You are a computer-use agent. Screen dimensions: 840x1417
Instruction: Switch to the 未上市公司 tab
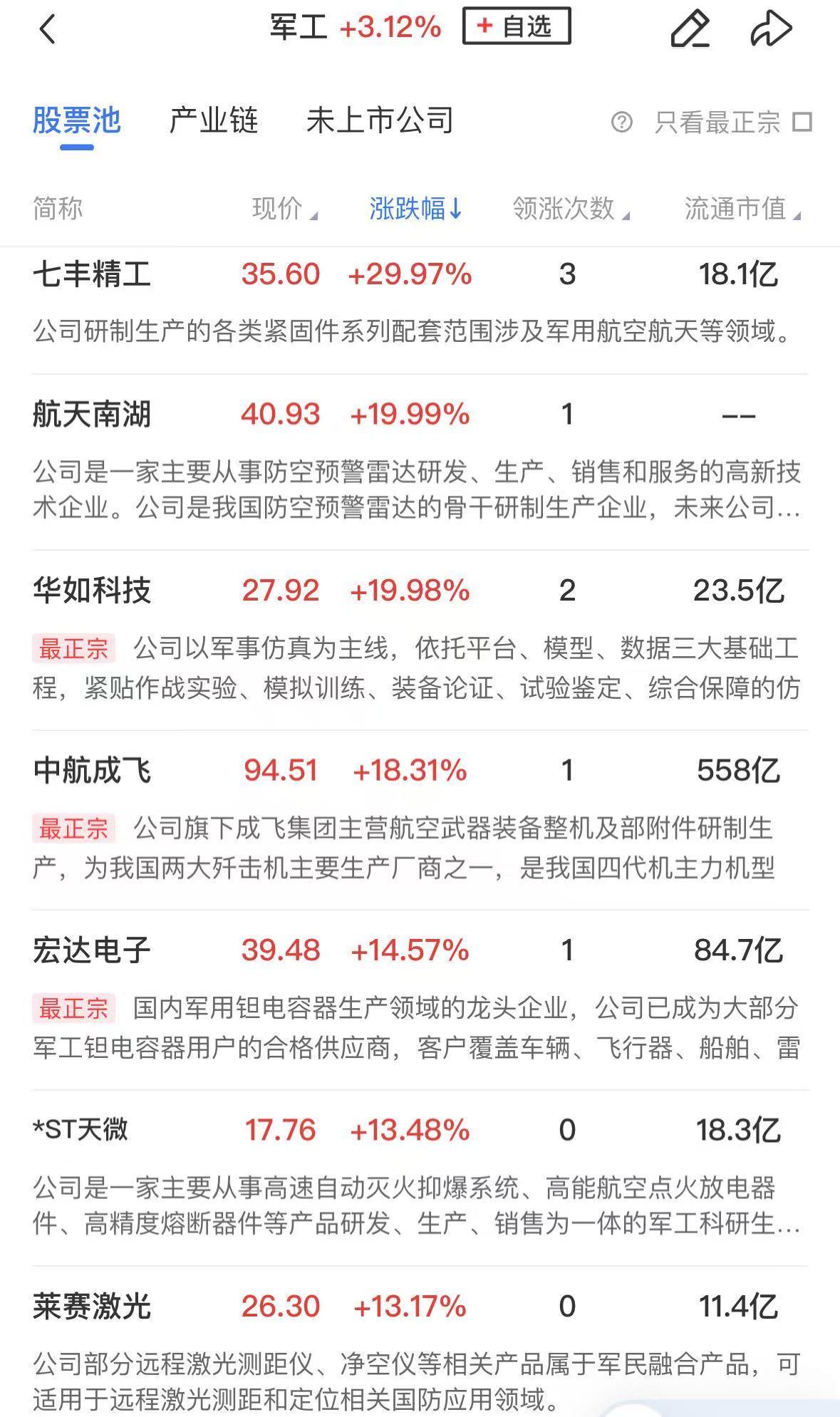click(x=380, y=120)
